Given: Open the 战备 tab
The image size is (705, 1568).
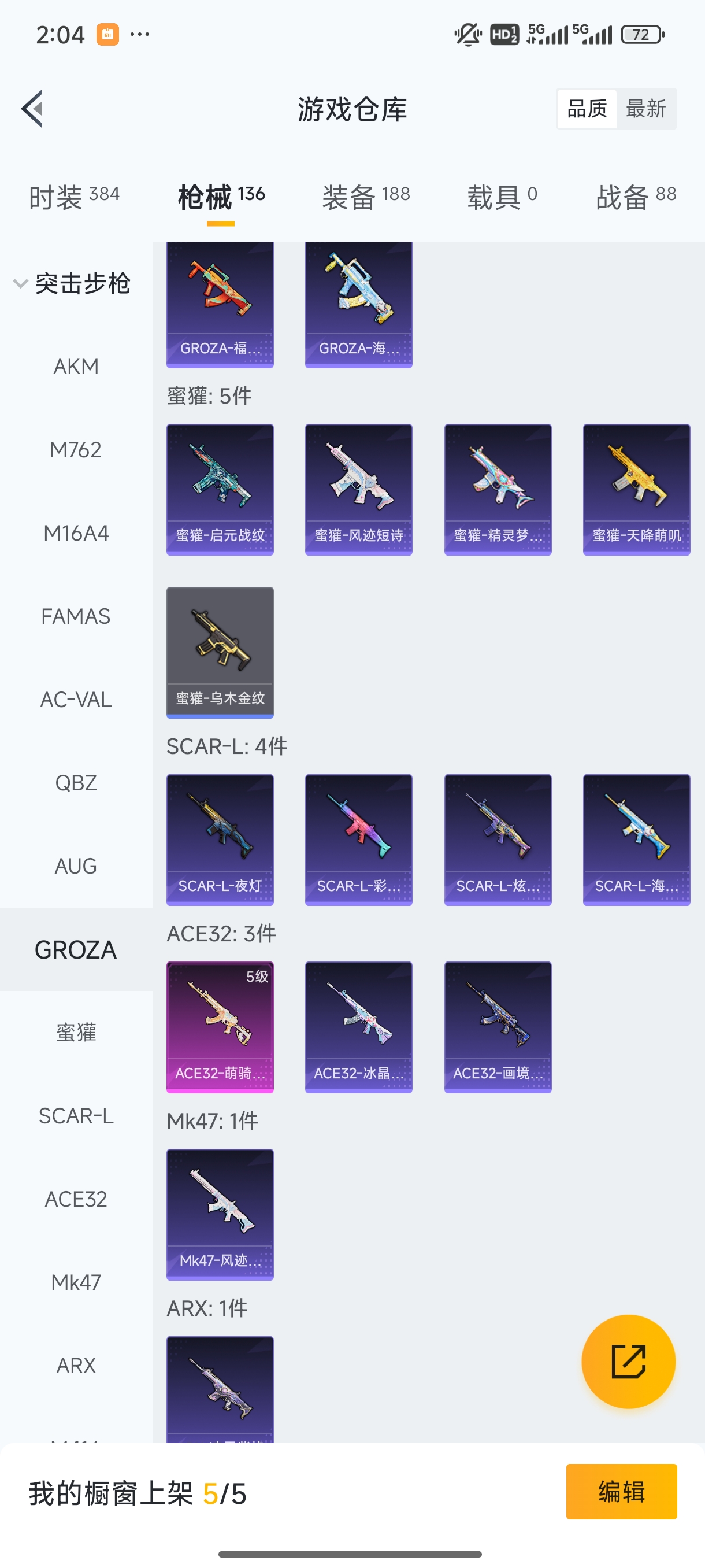Looking at the screenshot, I should click(636, 197).
